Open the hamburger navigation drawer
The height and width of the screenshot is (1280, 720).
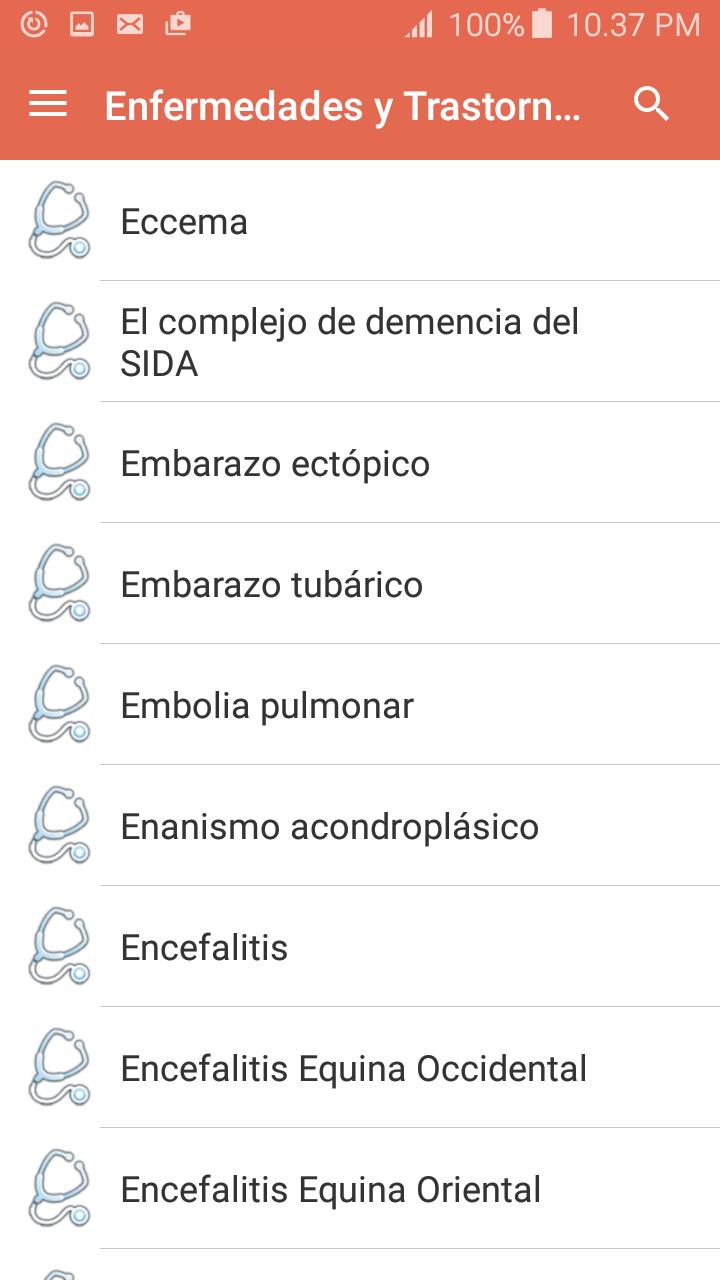tap(48, 104)
